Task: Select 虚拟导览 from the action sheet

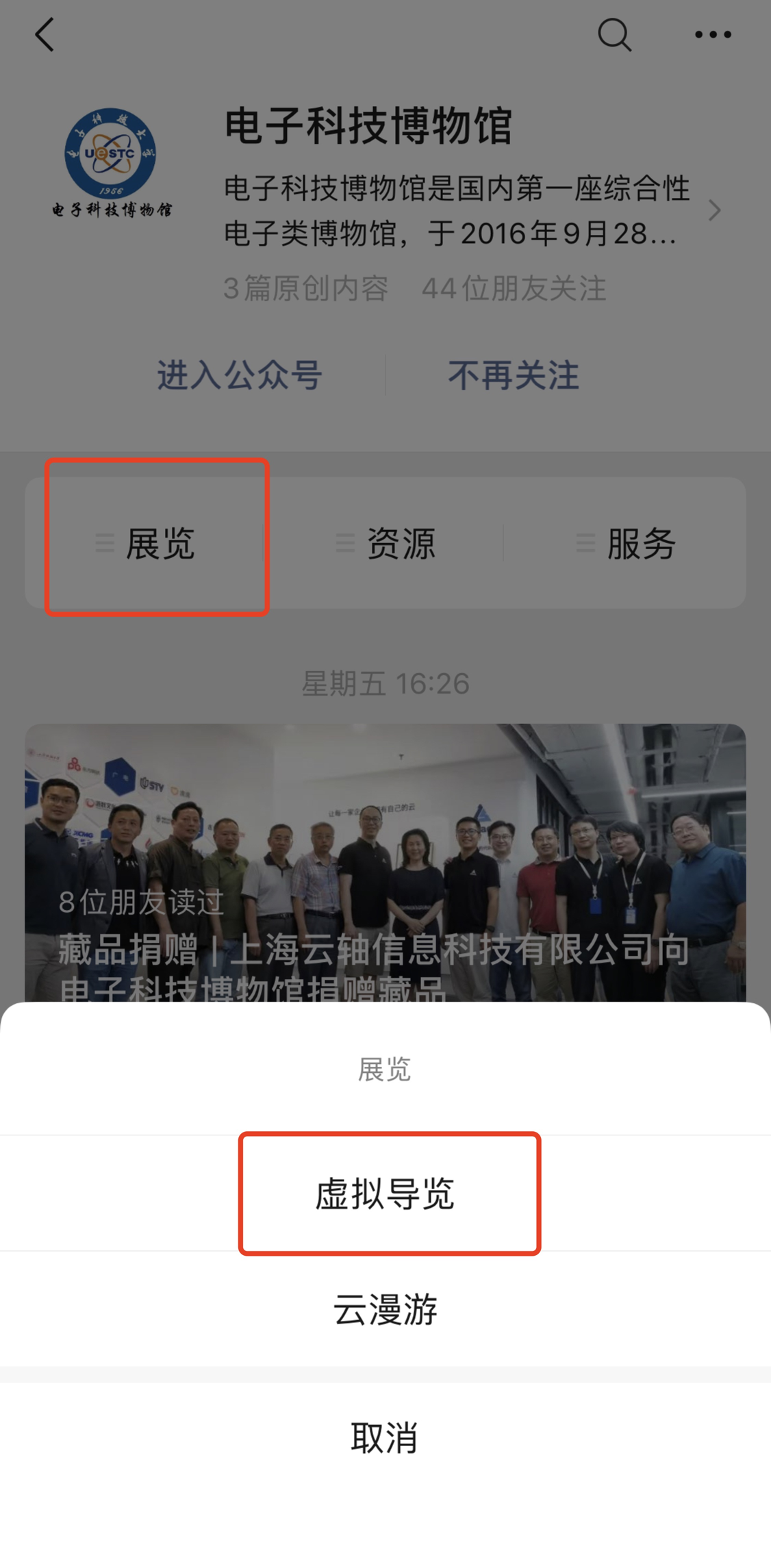Action: 385,1193
